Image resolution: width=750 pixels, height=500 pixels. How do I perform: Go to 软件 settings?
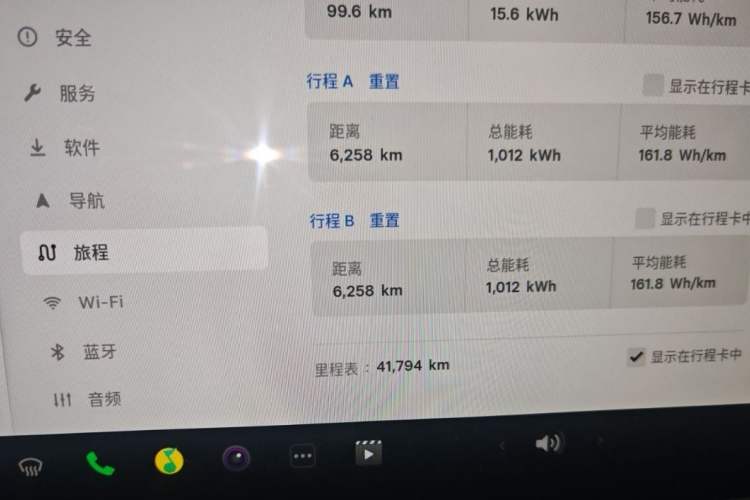point(66,148)
